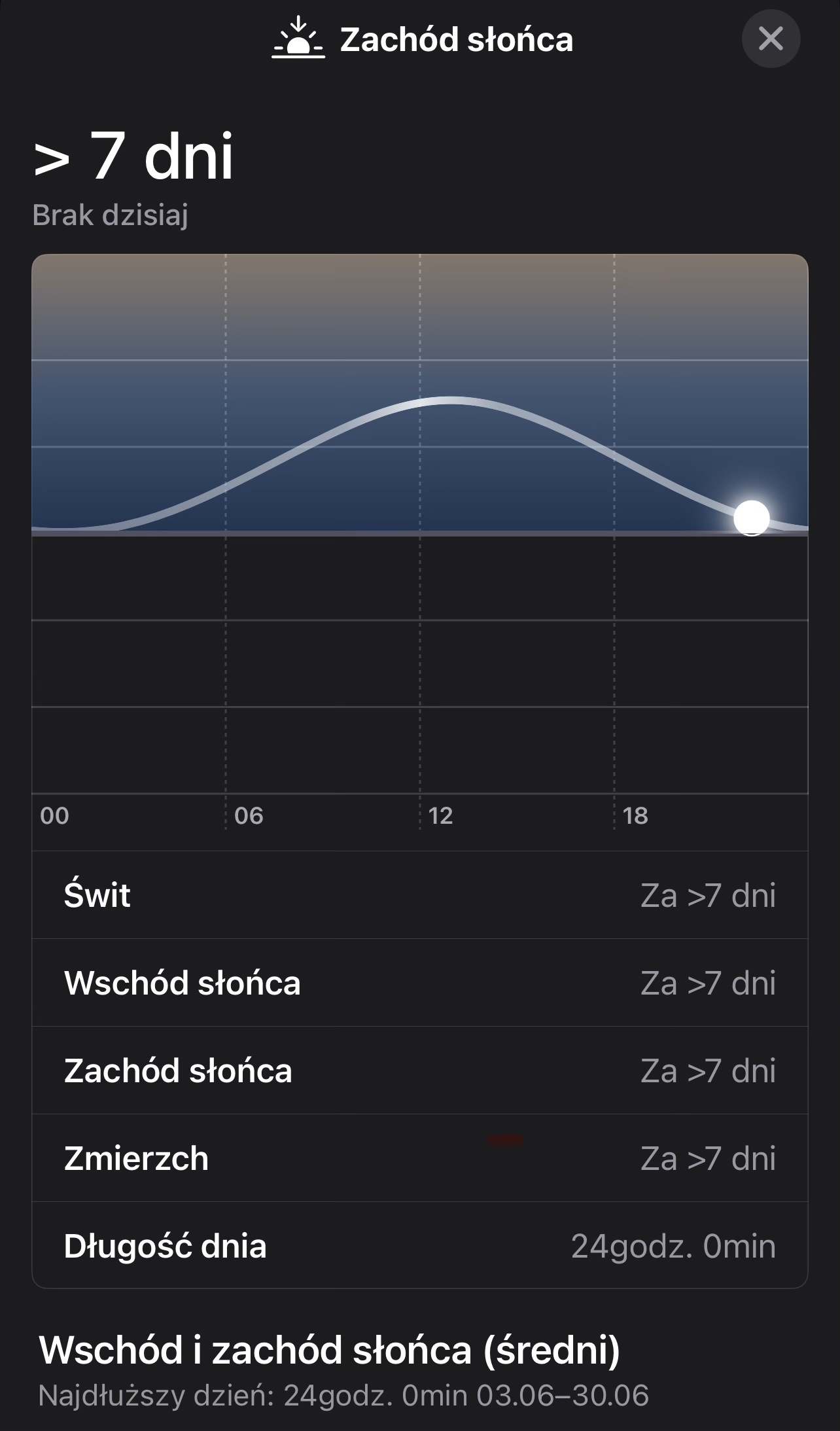Close the Zachód słońca sheet
840x1431 pixels.
pos(771,39)
